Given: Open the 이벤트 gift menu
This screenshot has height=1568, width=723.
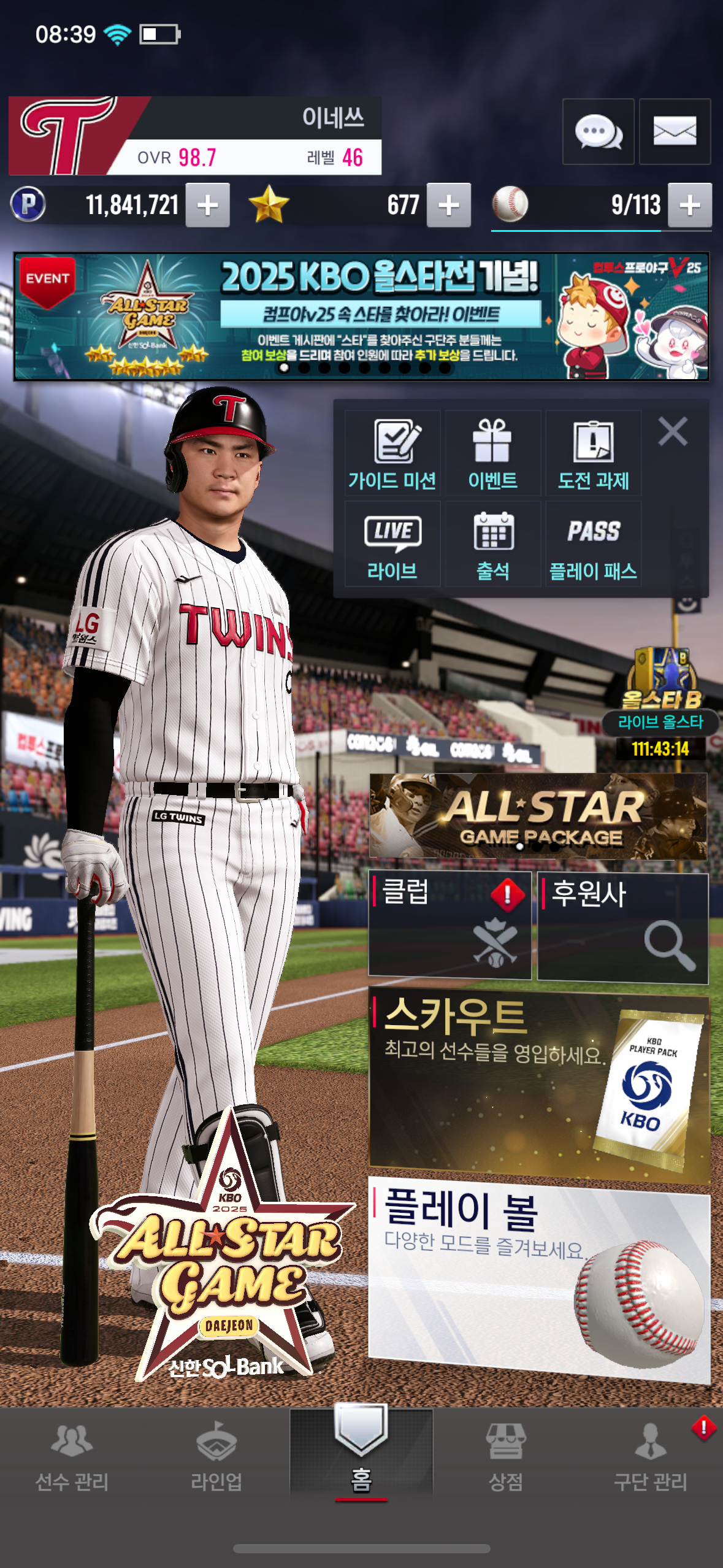Looking at the screenshot, I should pos(492,453).
